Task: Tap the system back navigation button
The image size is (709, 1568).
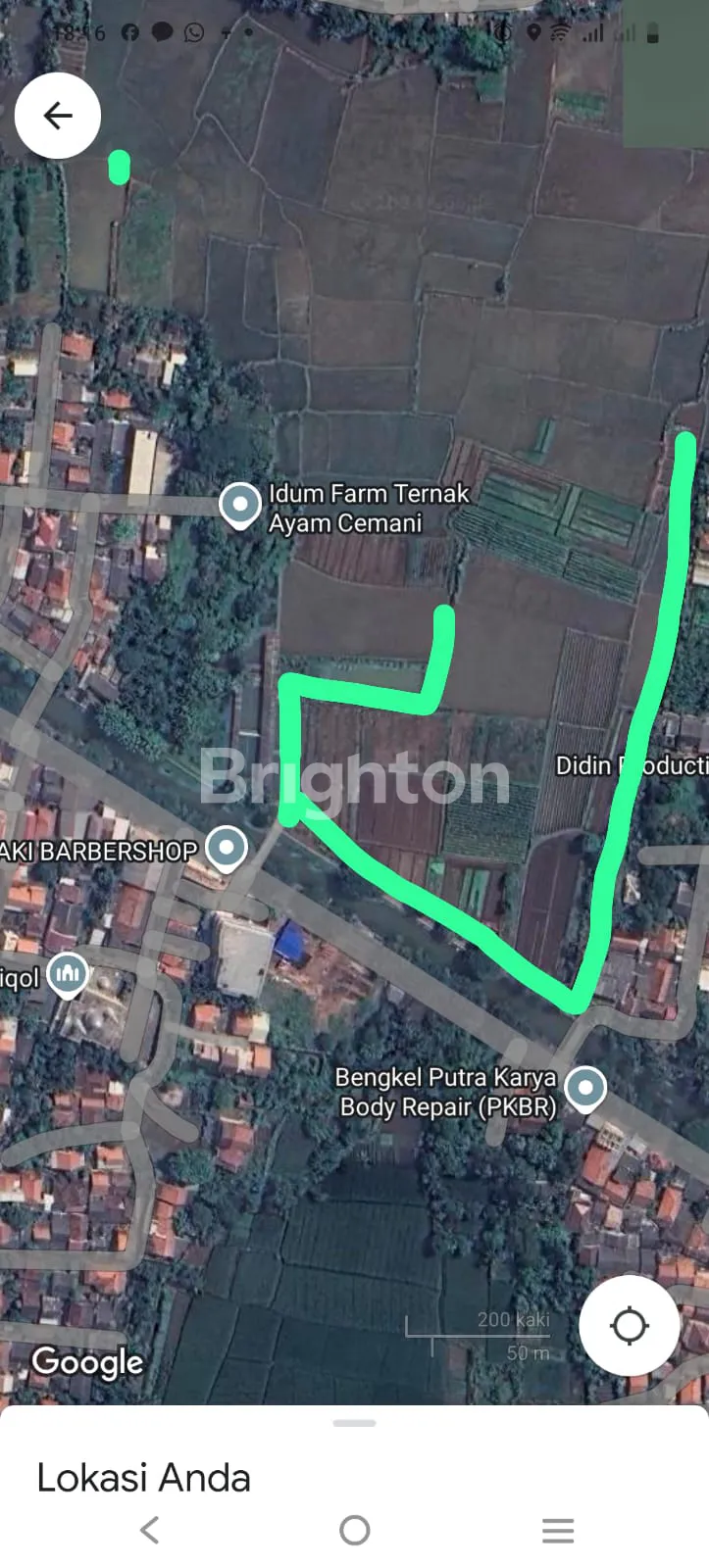Action: [x=149, y=1530]
